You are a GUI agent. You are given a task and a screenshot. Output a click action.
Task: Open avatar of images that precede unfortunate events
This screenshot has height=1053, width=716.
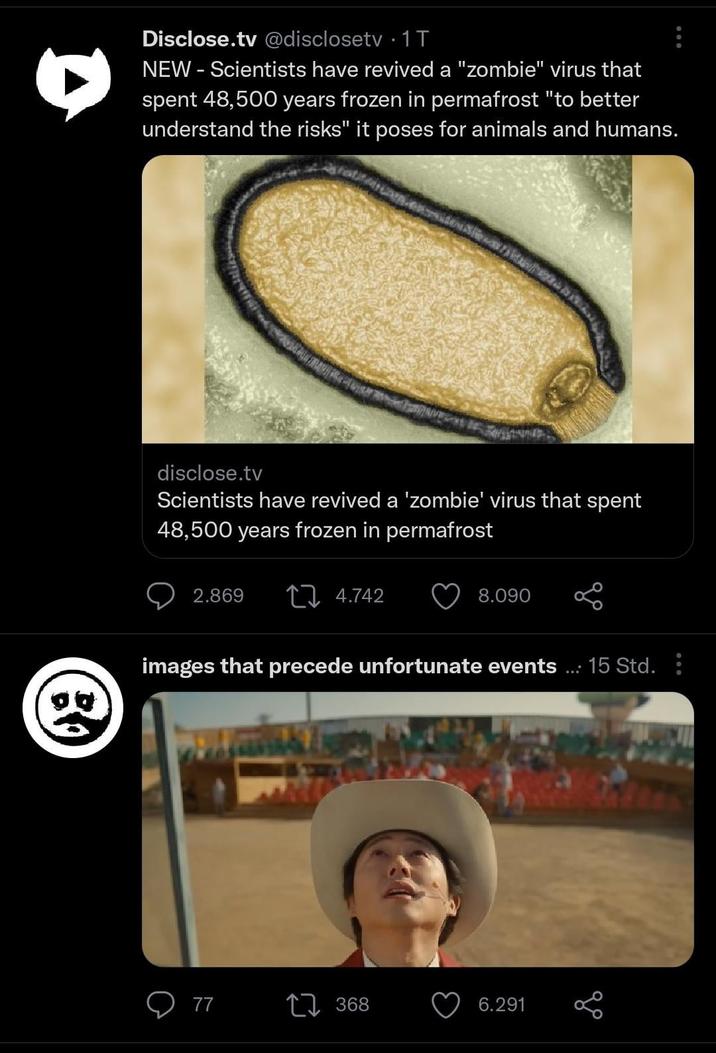[72, 707]
